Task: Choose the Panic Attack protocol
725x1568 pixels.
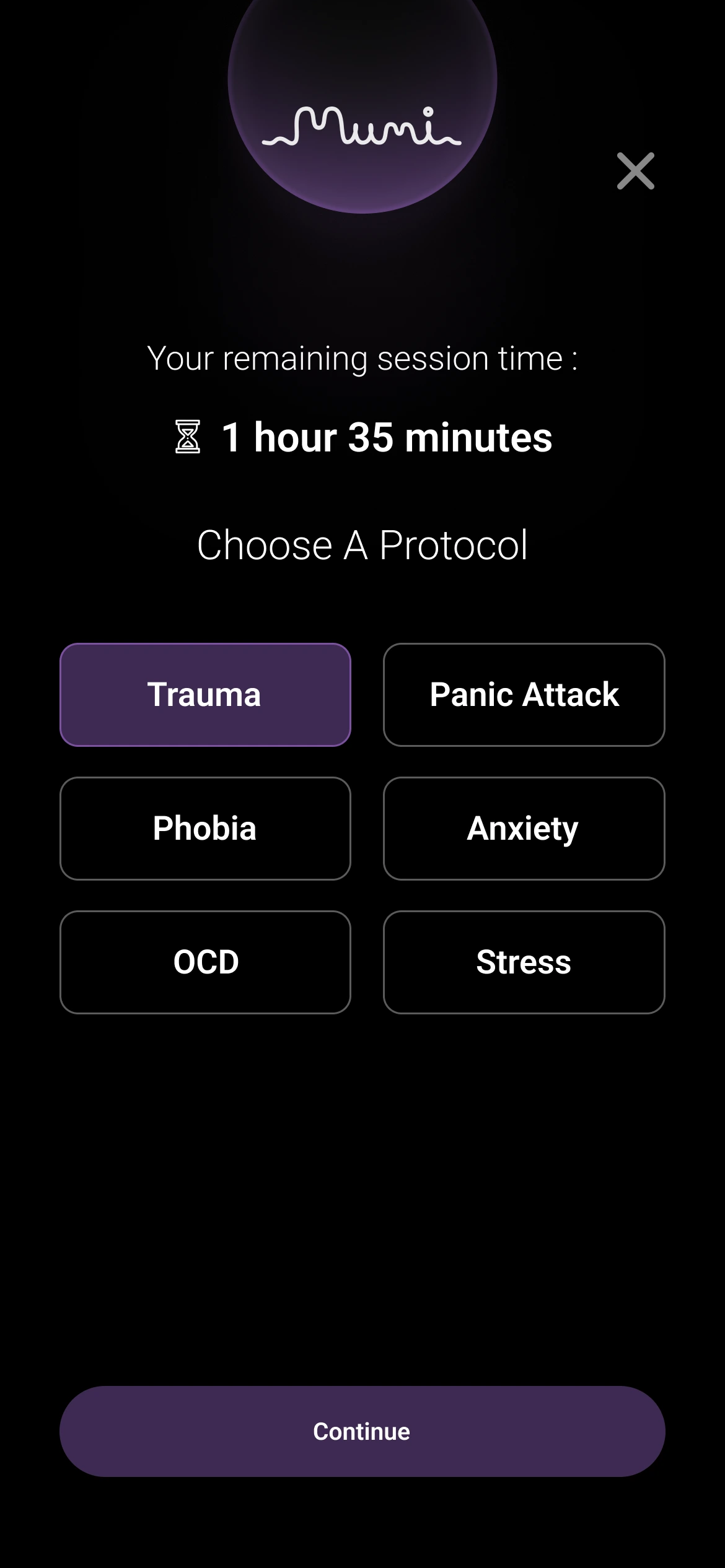Action: pyautogui.click(x=524, y=694)
